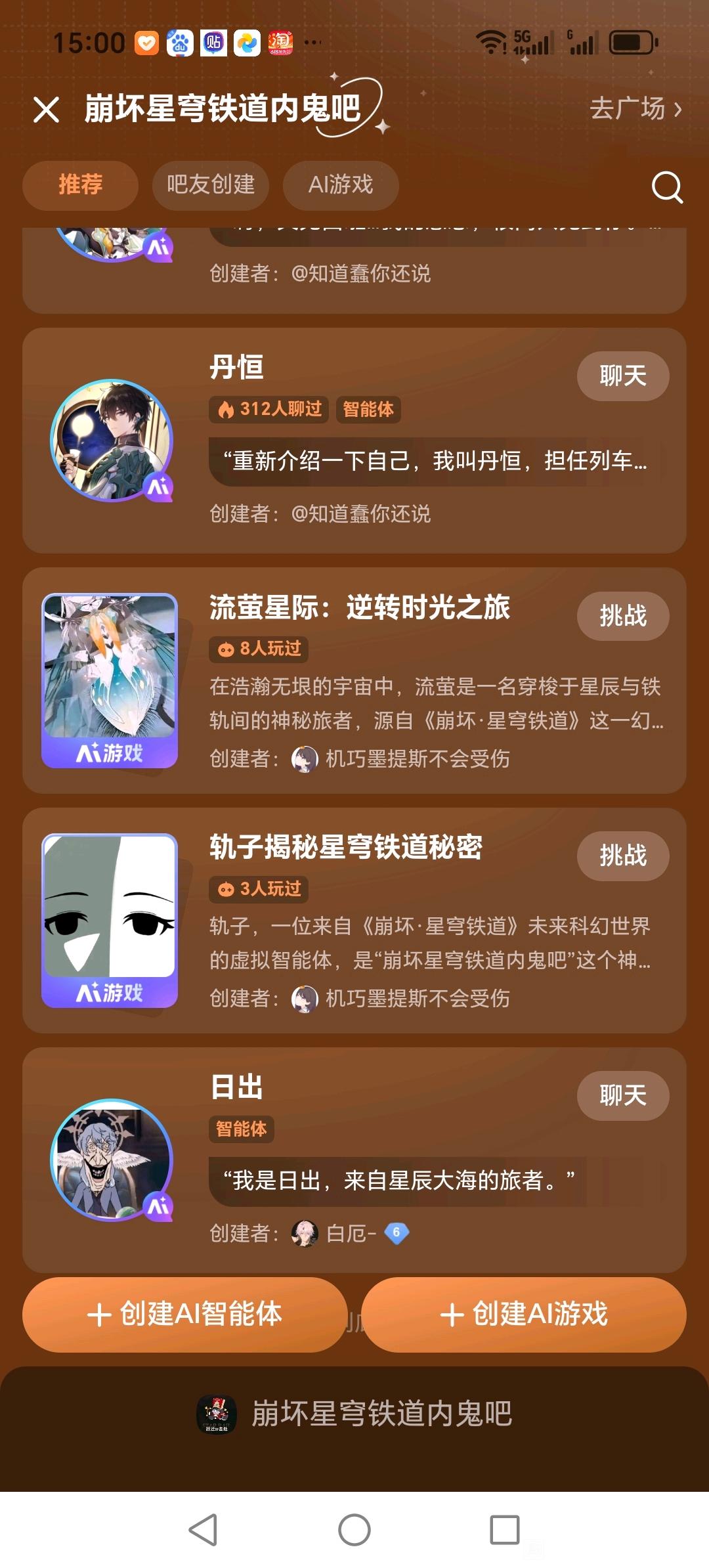Open 丹恒's avatar
709x1568 pixels.
coord(112,440)
